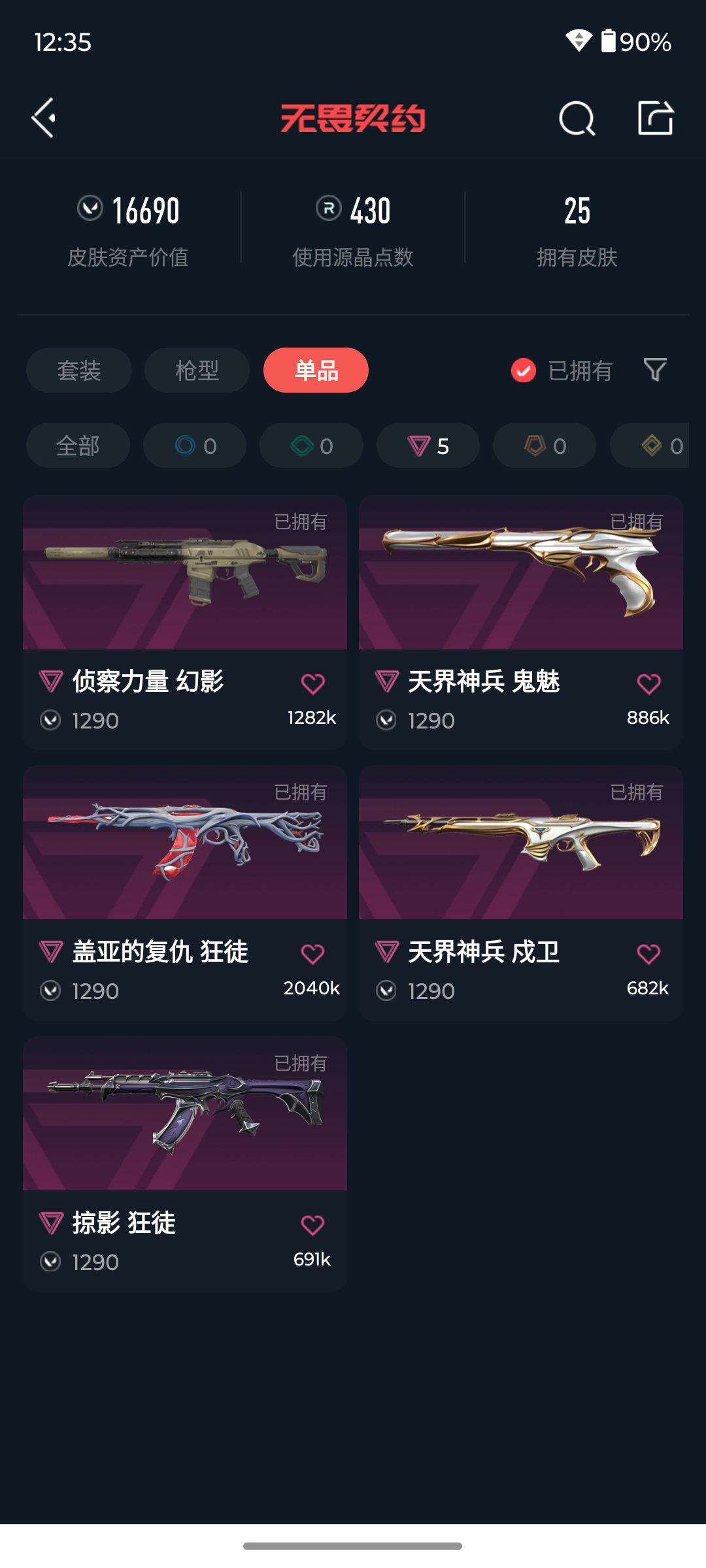The image size is (706, 1568).
Task: Like the 天界神兵 鬼魅 skin
Action: pyautogui.click(x=648, y=684)
